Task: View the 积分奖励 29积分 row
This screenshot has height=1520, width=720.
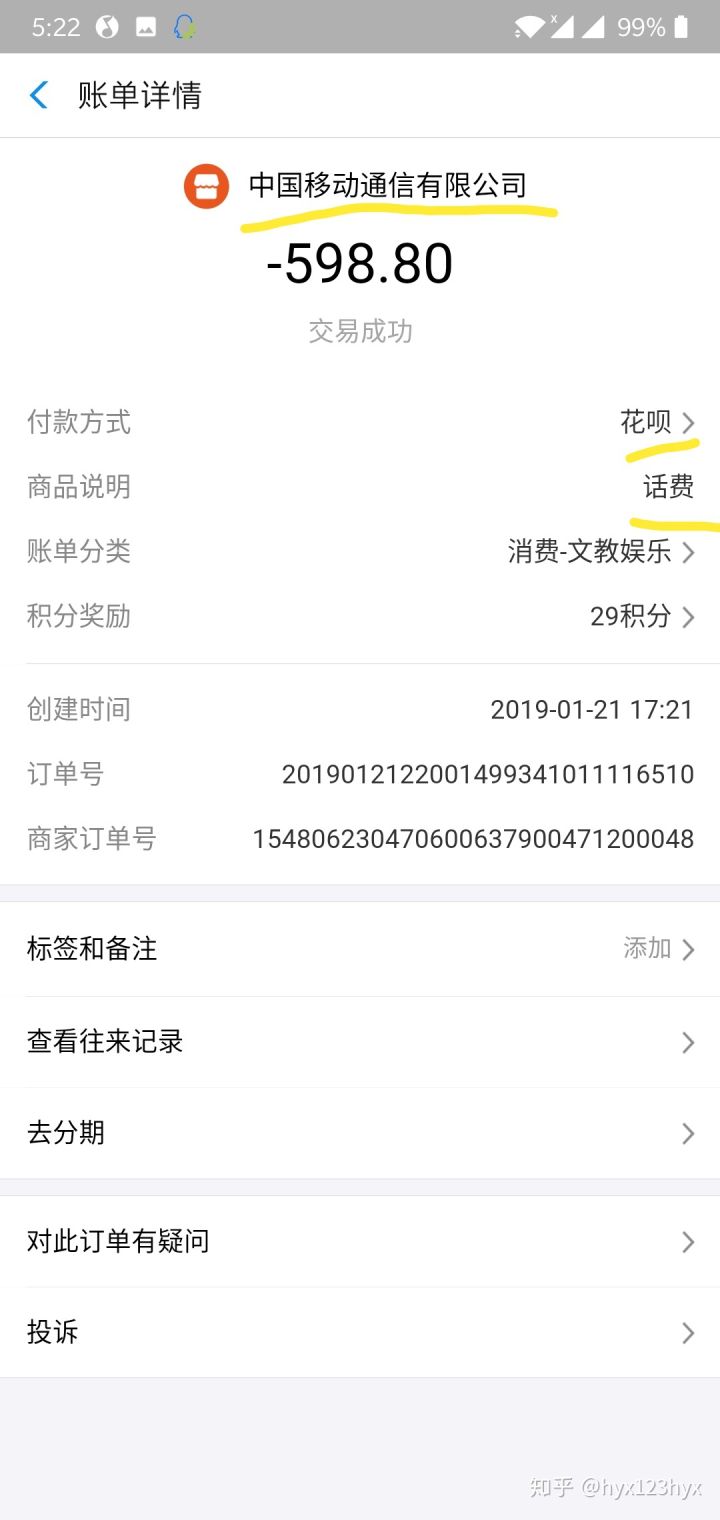Action: pyautogui.click(x=641, y=617)
